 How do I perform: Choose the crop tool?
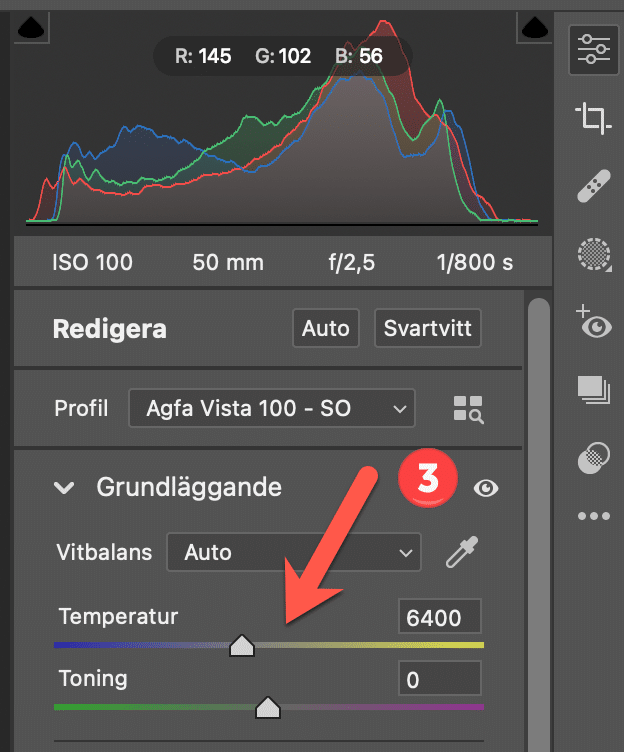click(594, 118)
